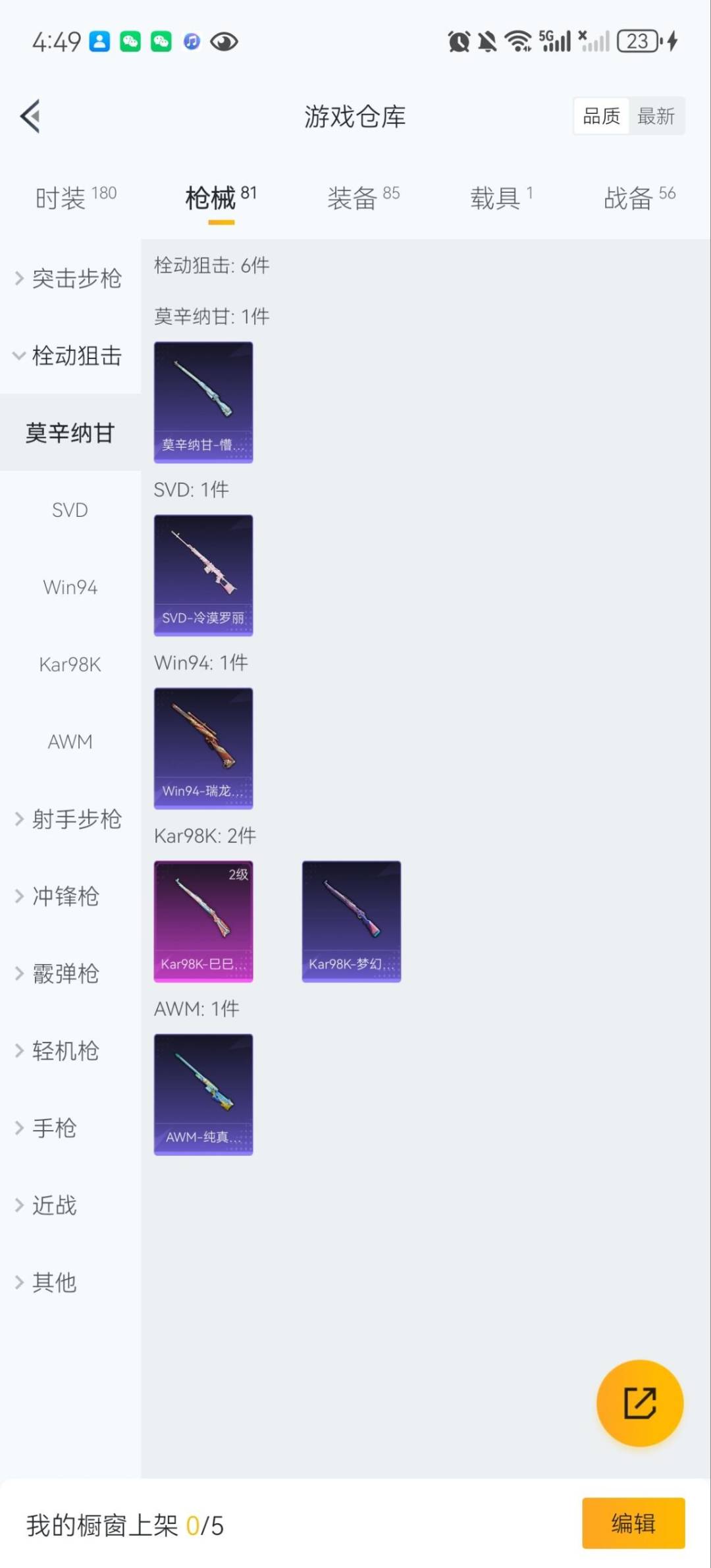Expand the 手枪 category
The width and height of the screenshot is (711, 1568).
click(54, 1127)
